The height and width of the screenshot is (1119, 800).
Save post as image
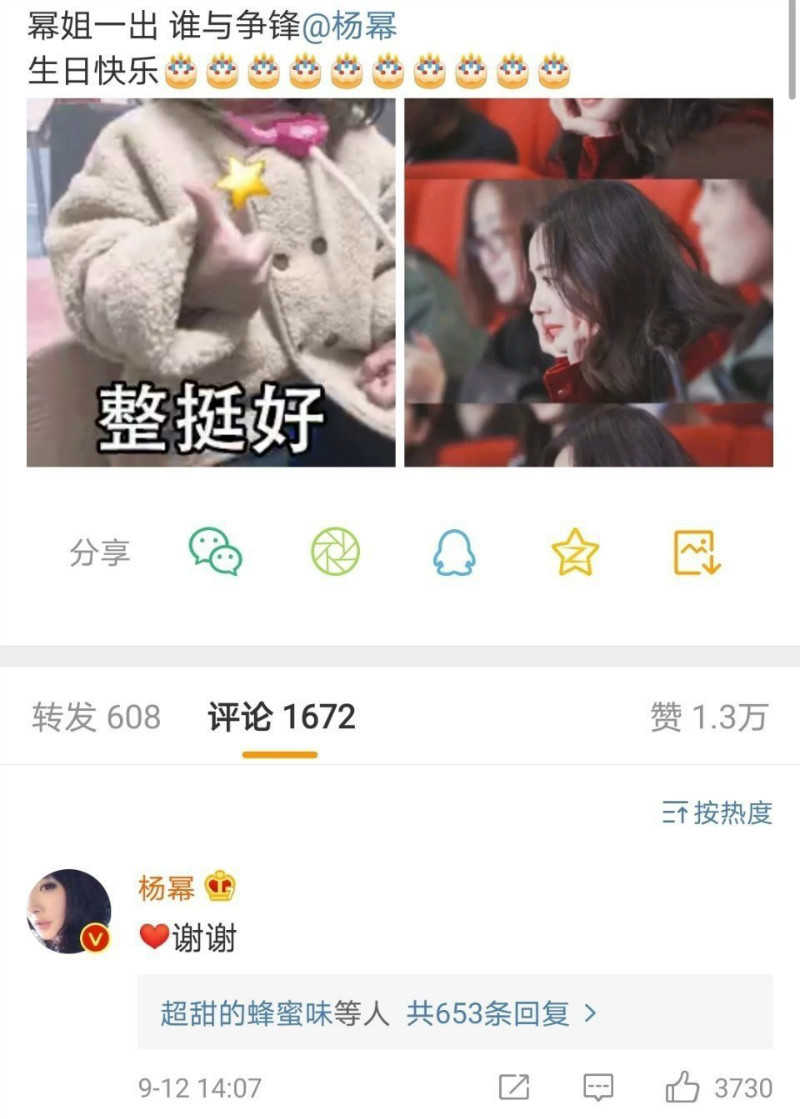pyautogui.click(x=697, y=552)
